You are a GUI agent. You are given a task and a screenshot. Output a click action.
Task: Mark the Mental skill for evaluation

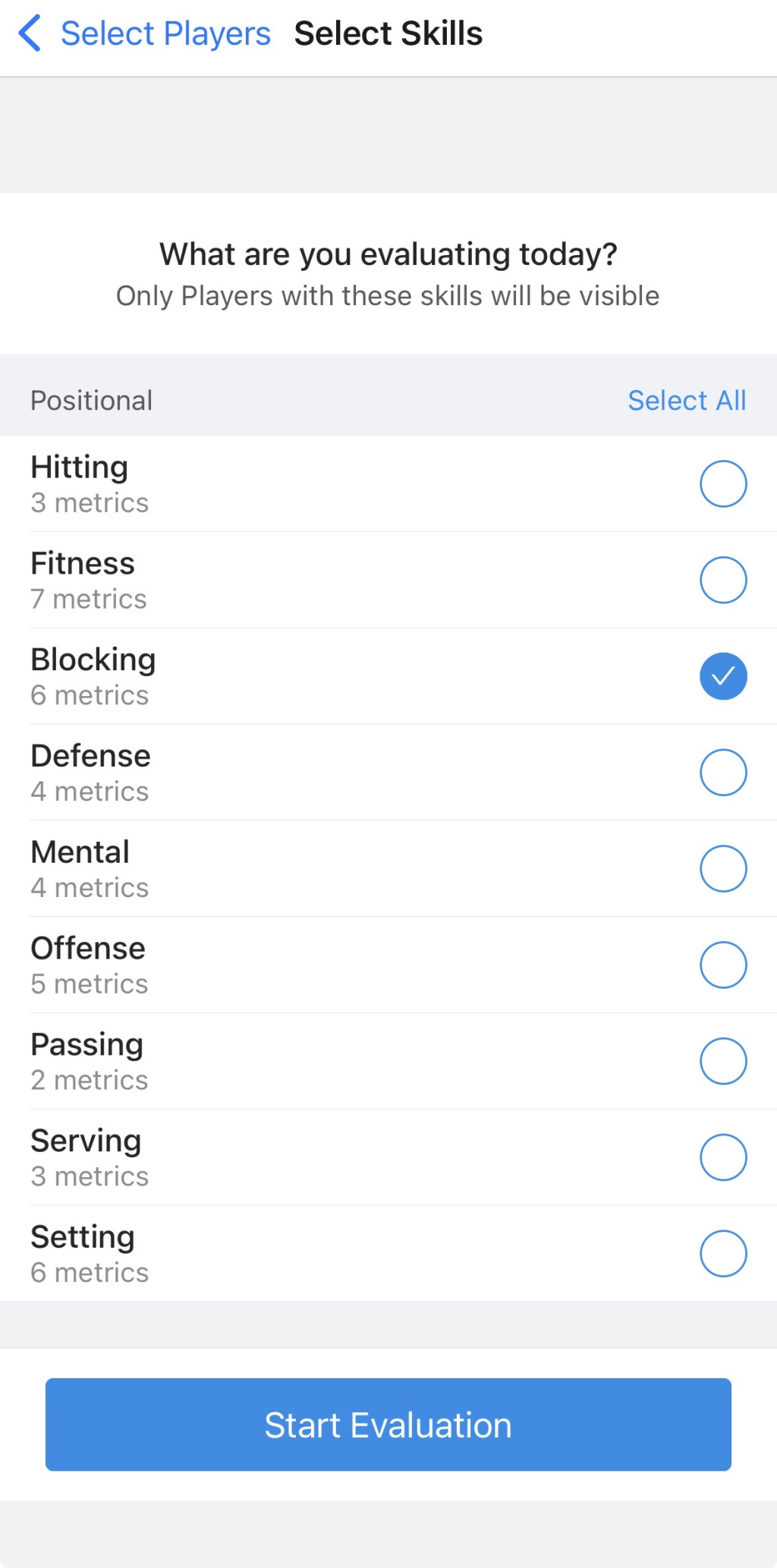[x=722, y=869]
